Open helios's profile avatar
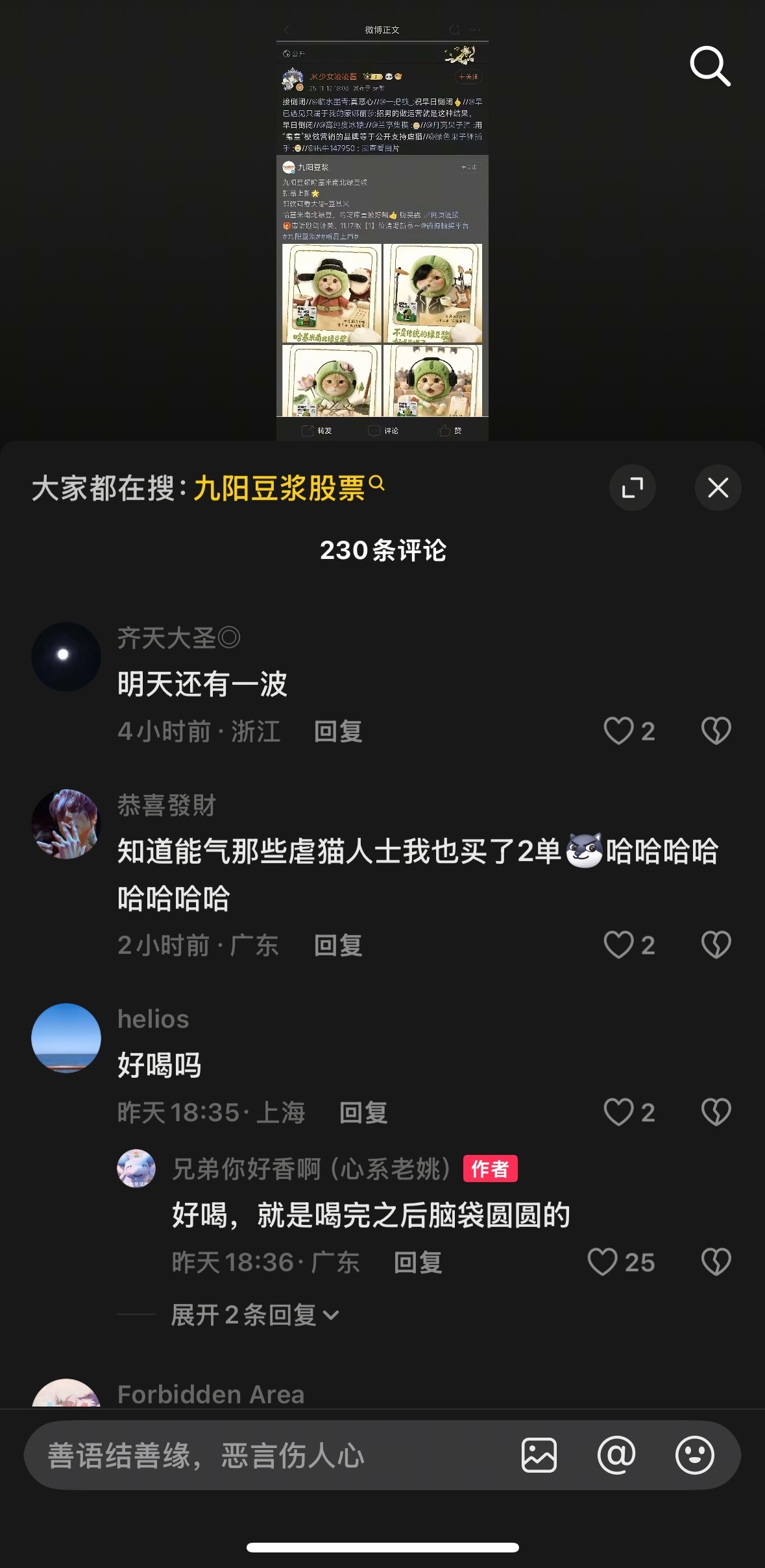 click(66, 1038)
